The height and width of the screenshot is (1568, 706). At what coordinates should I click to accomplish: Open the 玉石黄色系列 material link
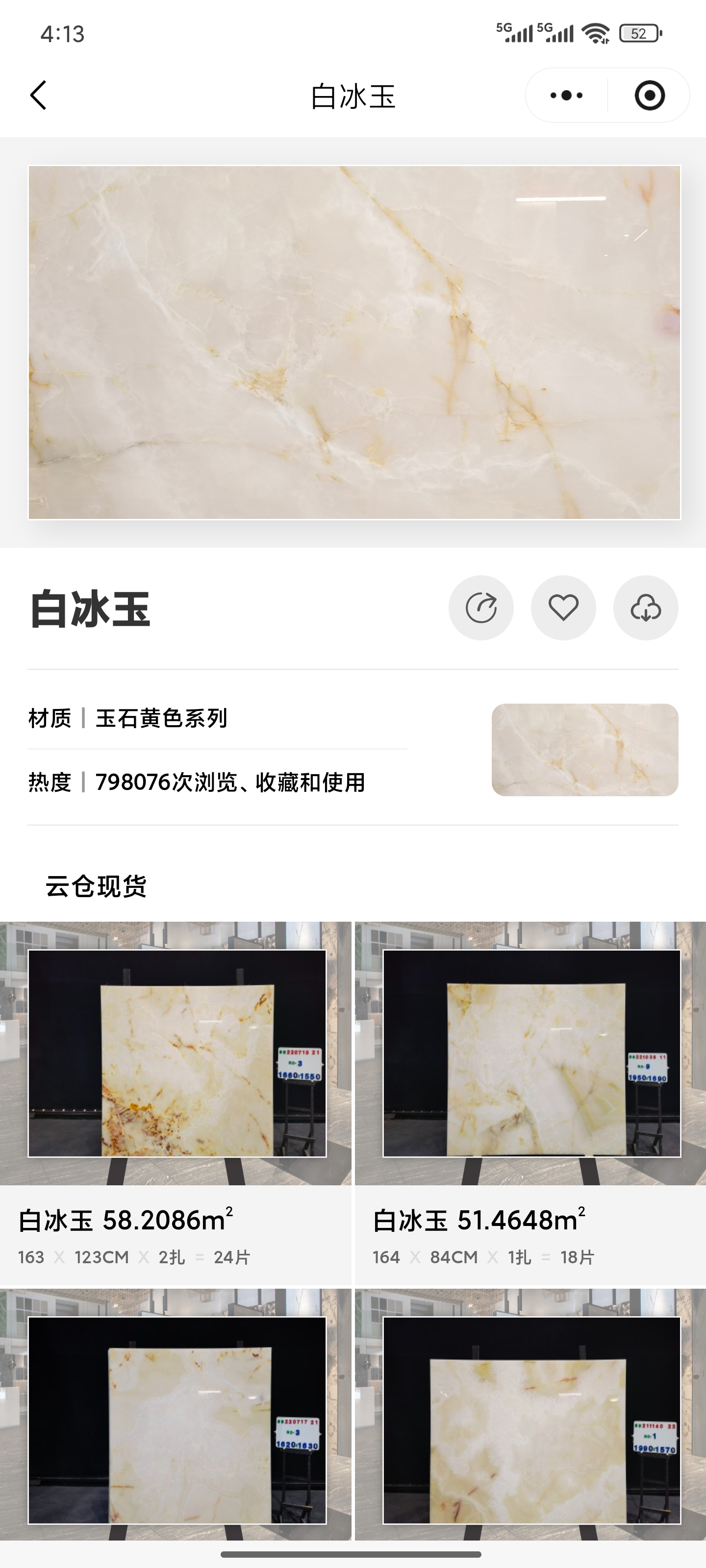click(162, 719)
